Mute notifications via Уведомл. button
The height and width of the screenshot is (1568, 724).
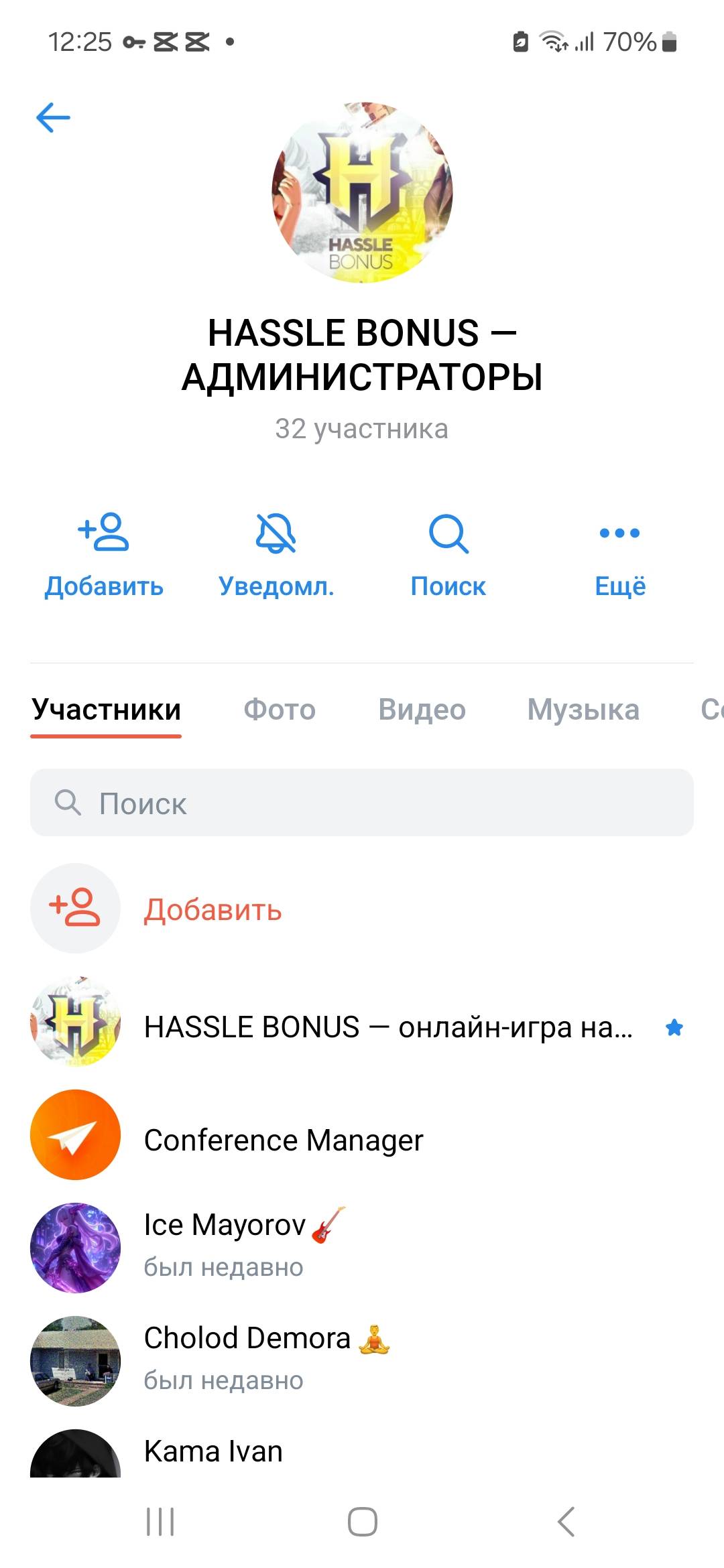[276, 554]
